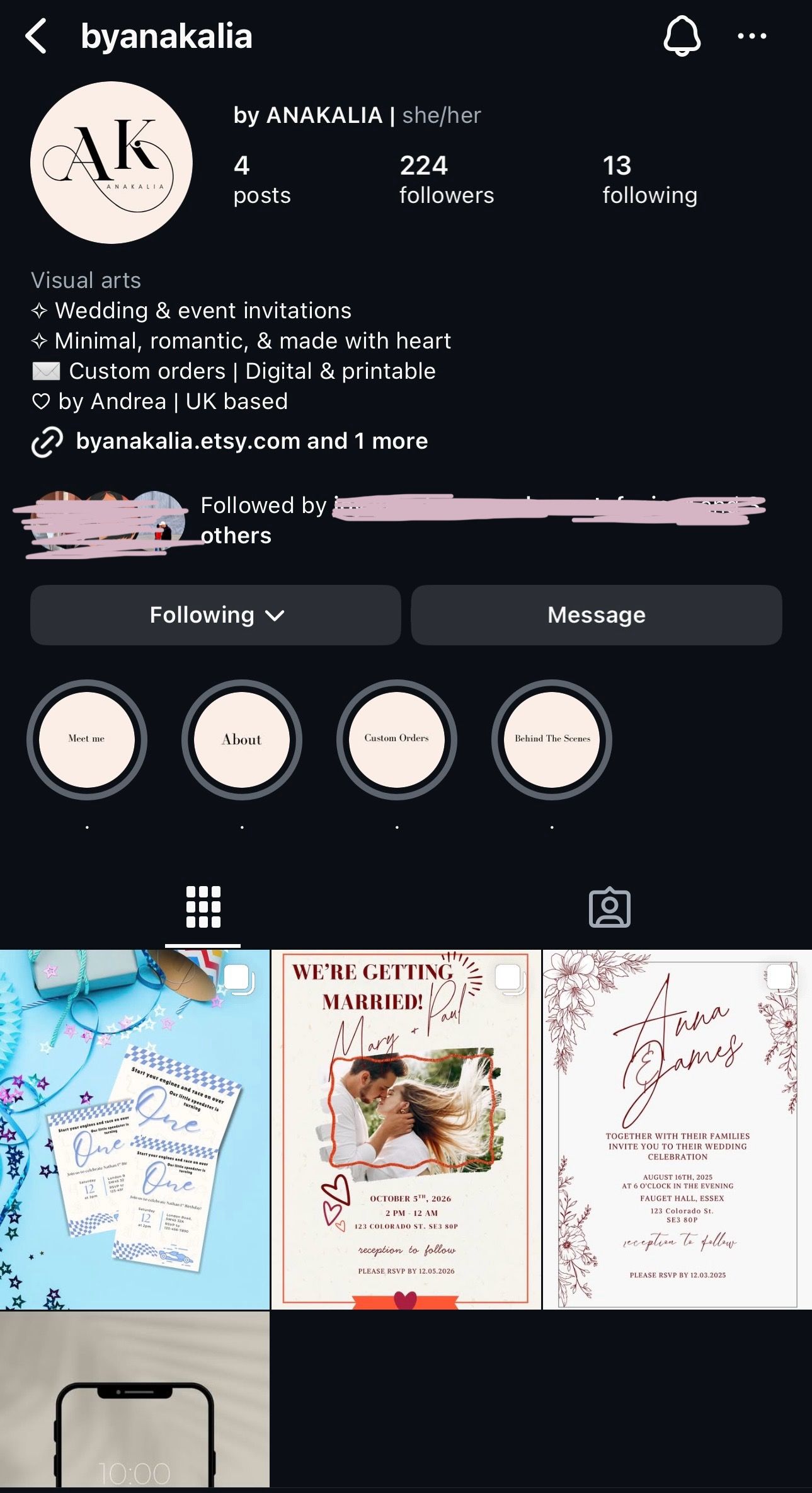
Task: Switch to the tagged photos tab
Action: pos(609,908)
